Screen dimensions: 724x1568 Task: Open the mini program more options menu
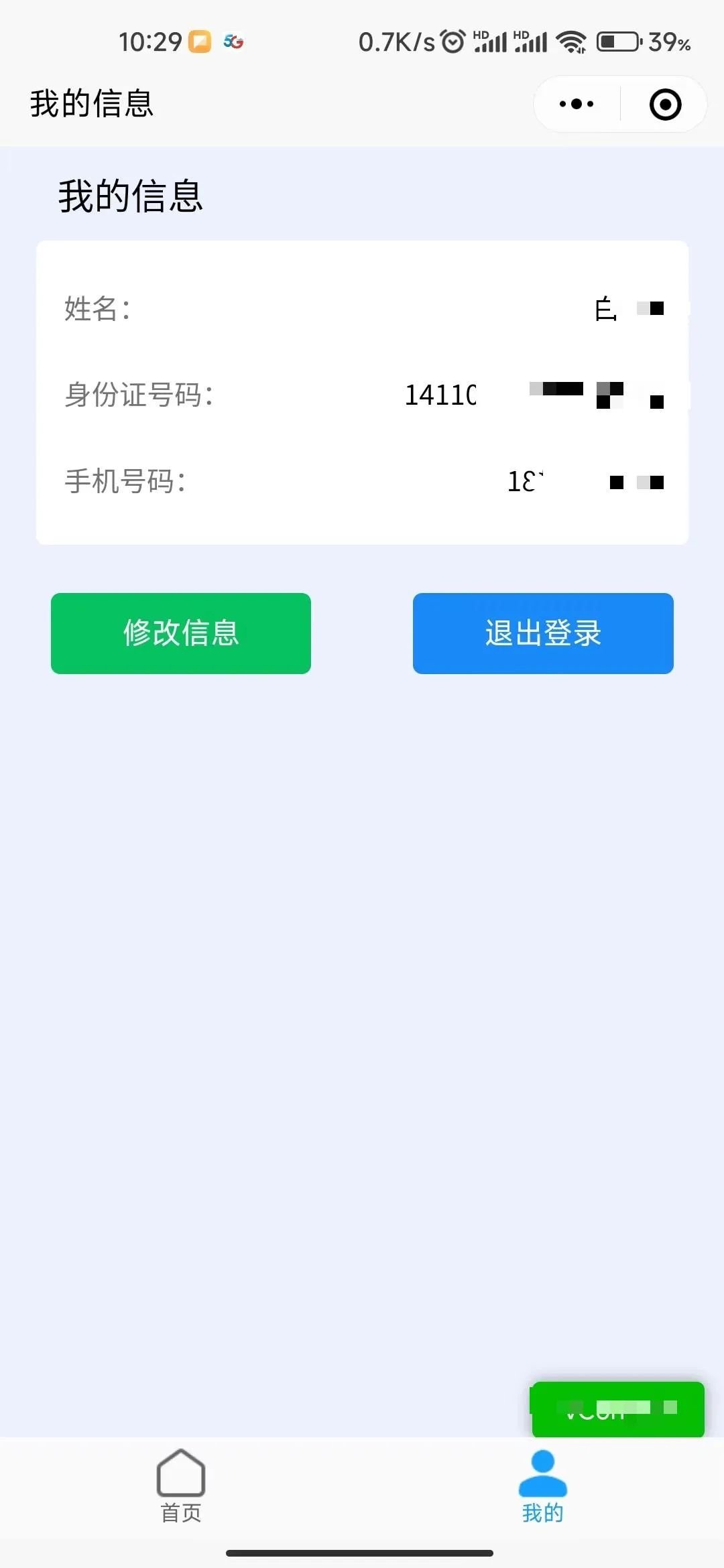click(x=577, y=104)
